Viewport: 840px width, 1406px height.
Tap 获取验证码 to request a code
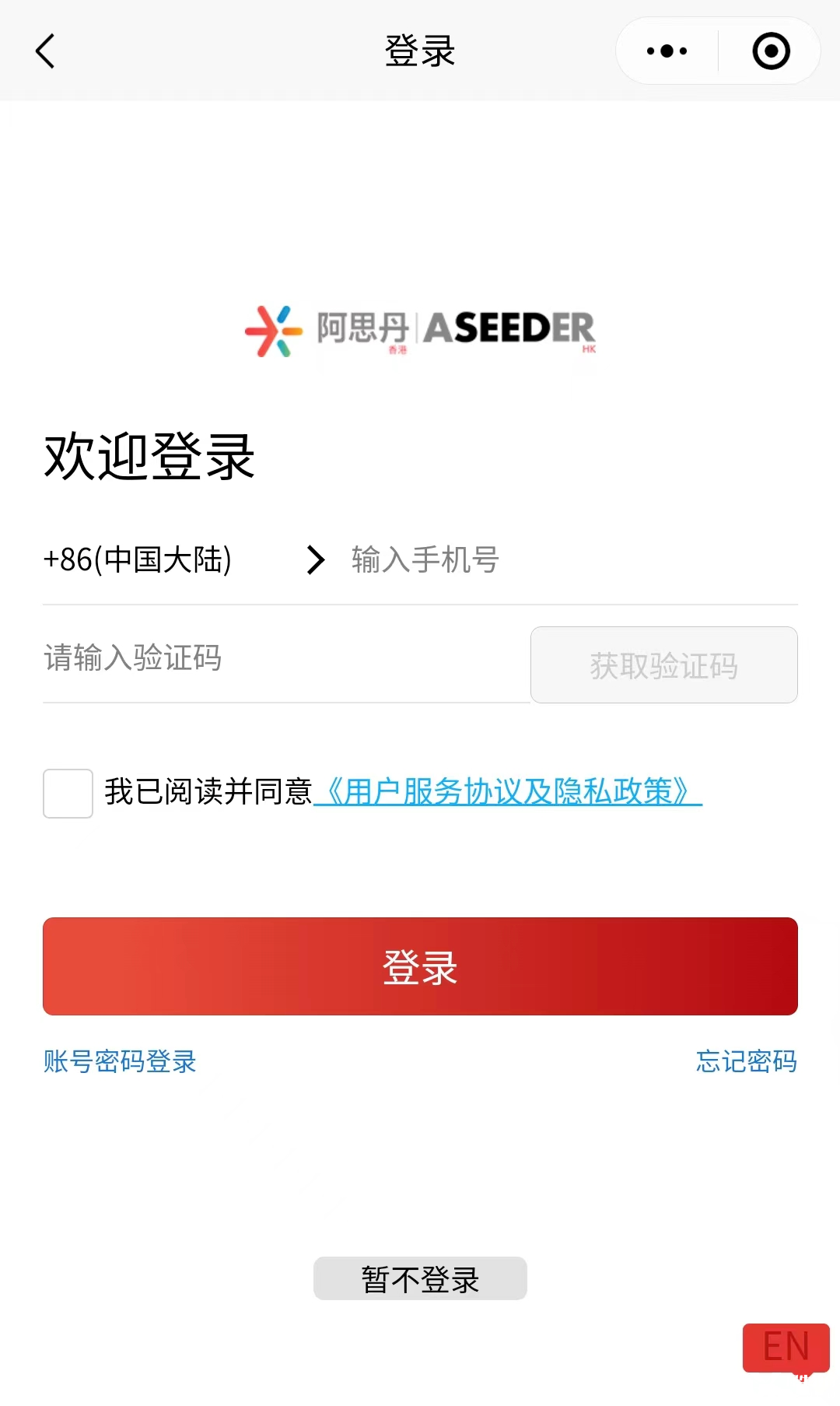664,665
